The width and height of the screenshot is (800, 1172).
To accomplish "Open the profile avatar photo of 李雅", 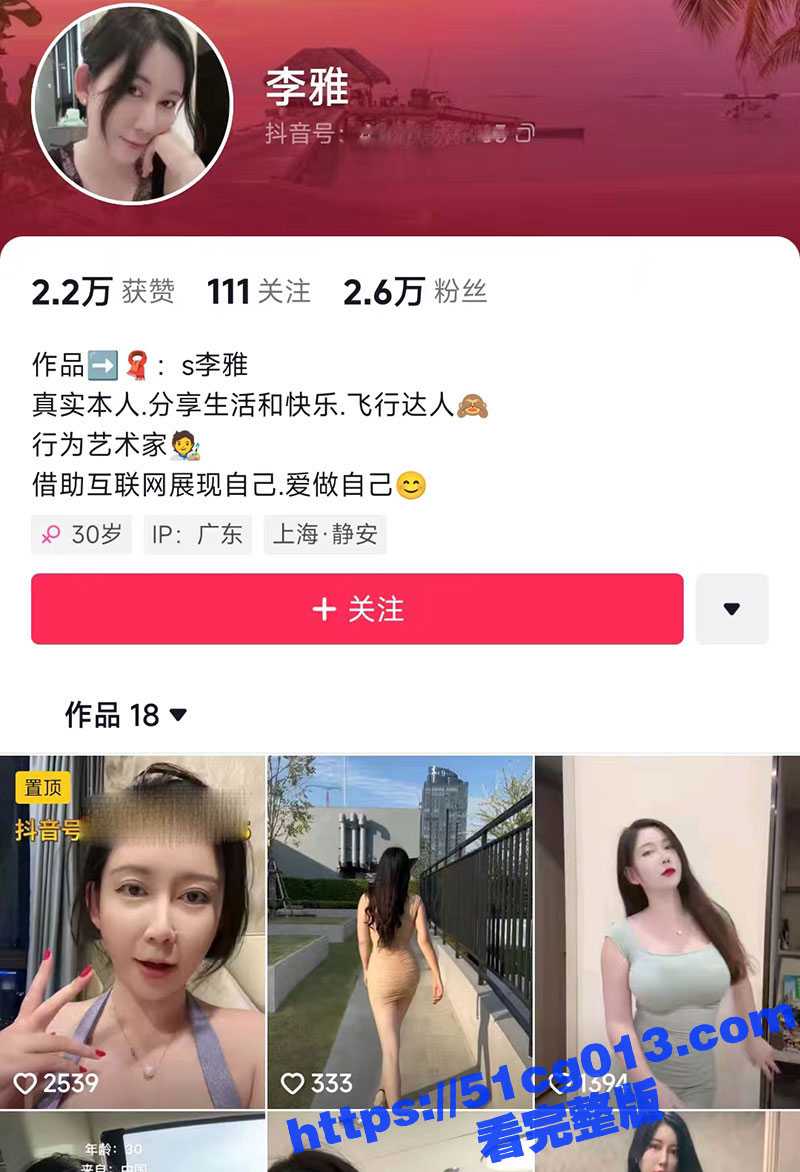I will (x=125, y=100).
